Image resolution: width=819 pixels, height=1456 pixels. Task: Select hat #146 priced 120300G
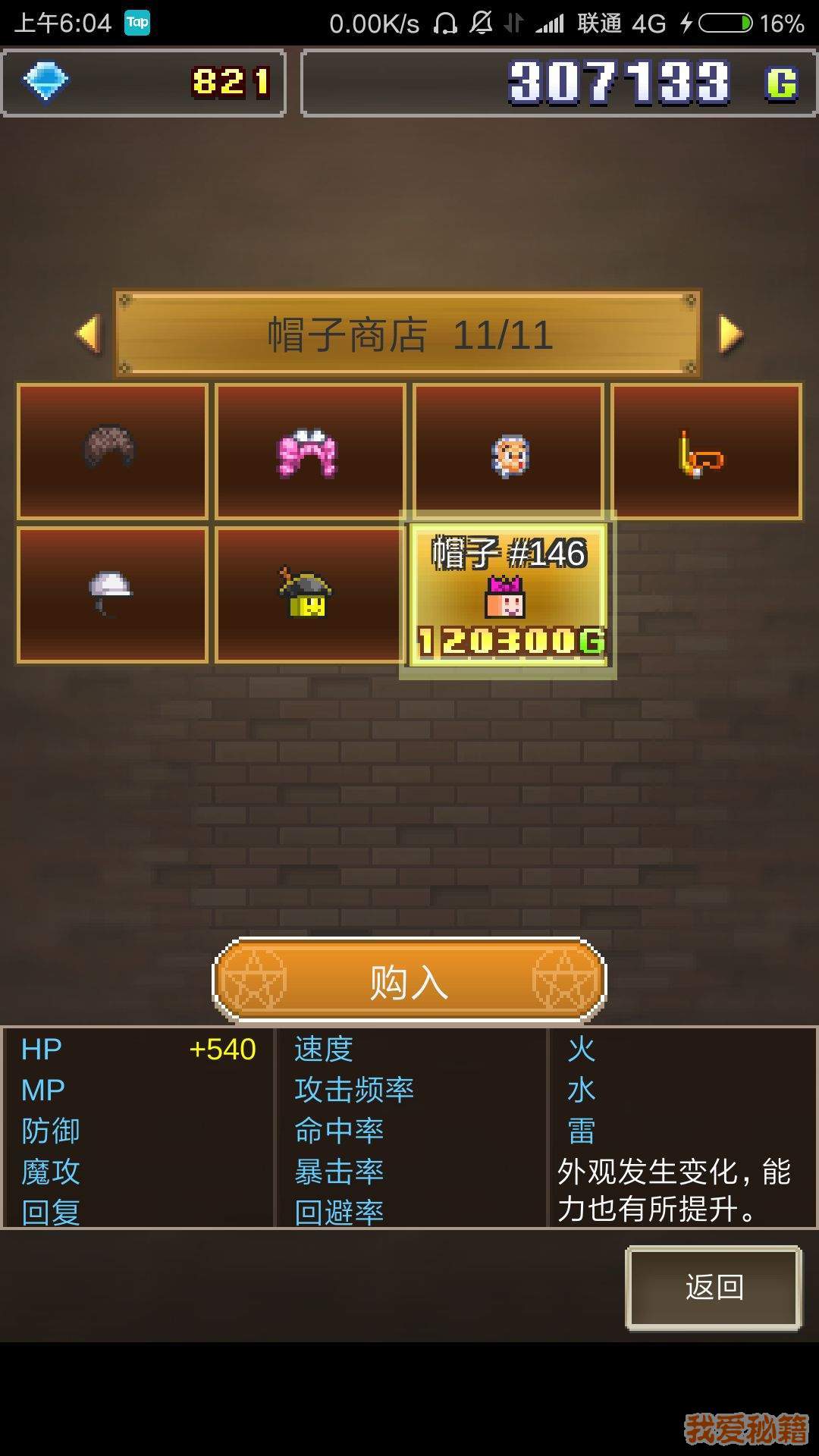508,595
